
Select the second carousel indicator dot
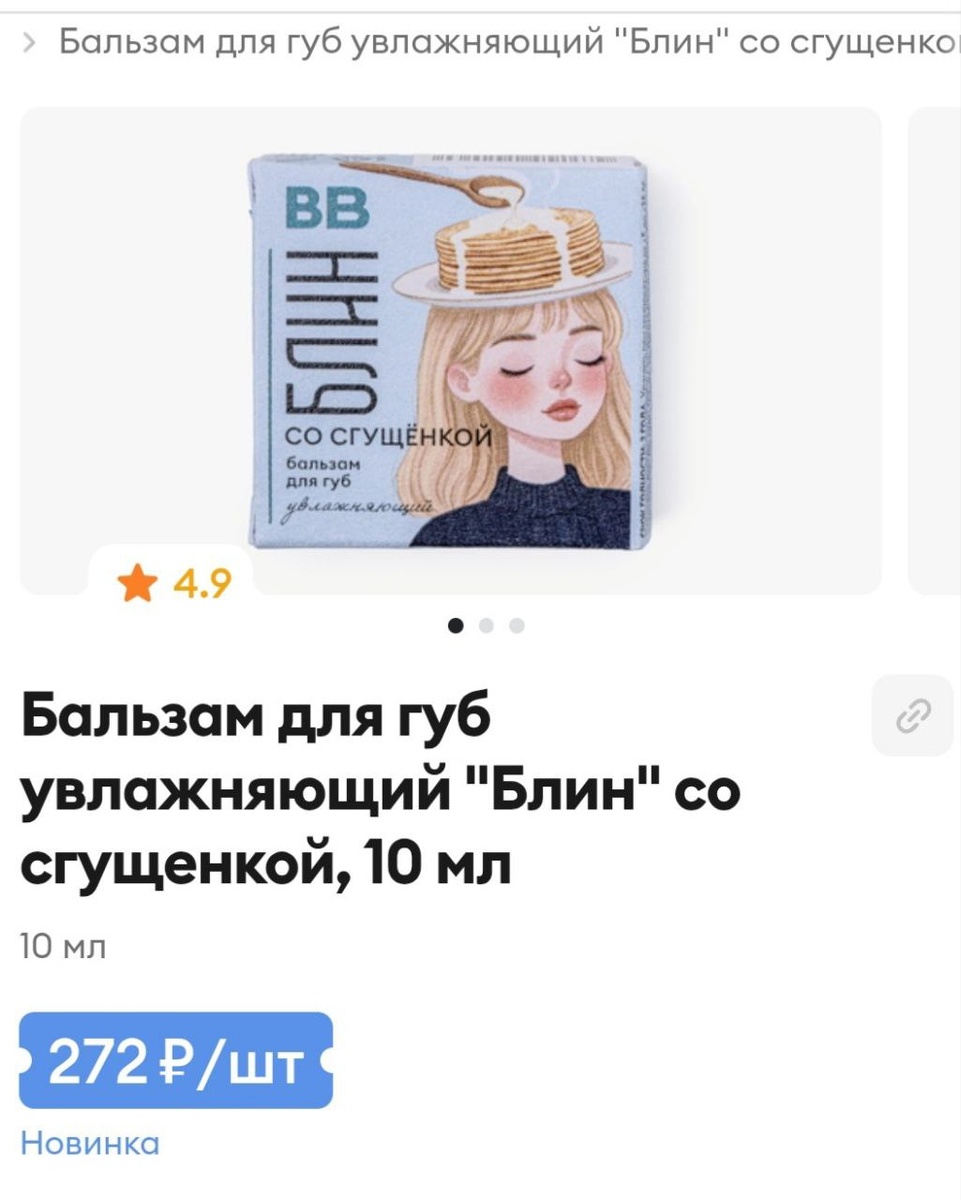tap(487, 624)
